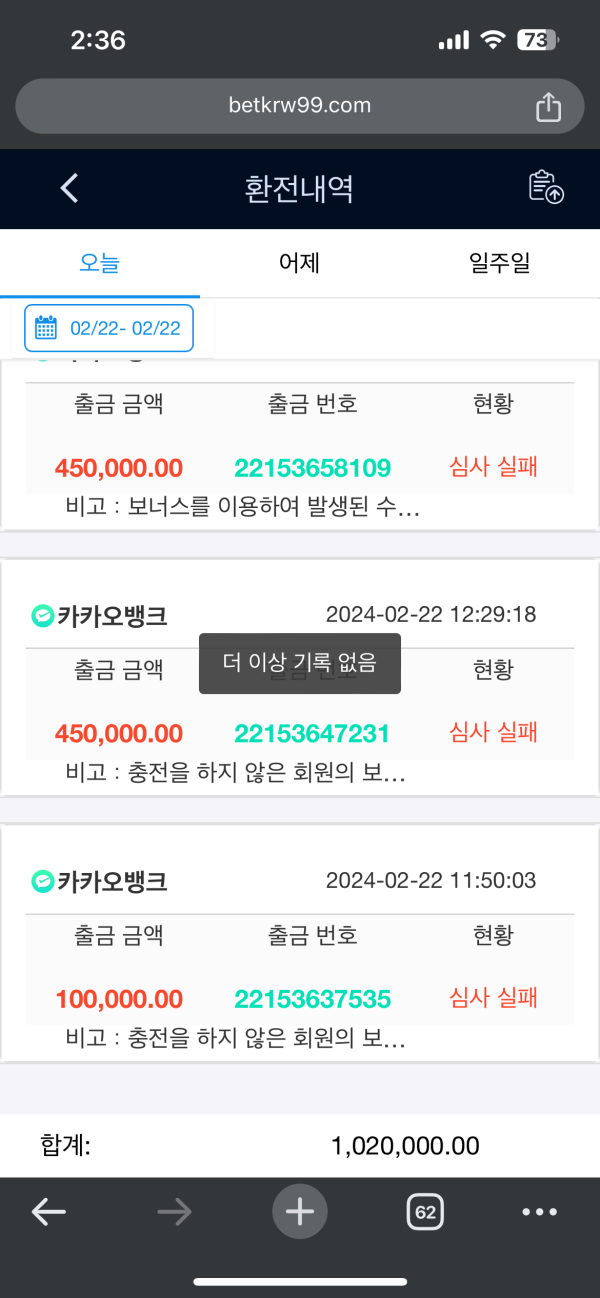Open withdrawal record 22153637535
The height and width of the screenshot is (1298, 600).
coord(311,998)
